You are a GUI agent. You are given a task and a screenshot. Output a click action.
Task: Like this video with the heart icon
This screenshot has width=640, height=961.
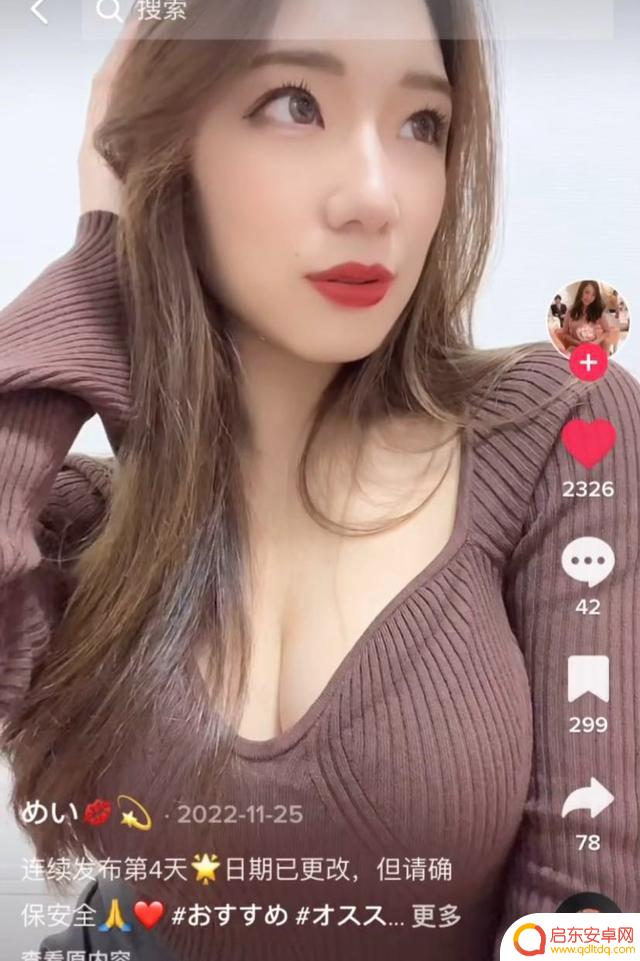pos(588,443)
